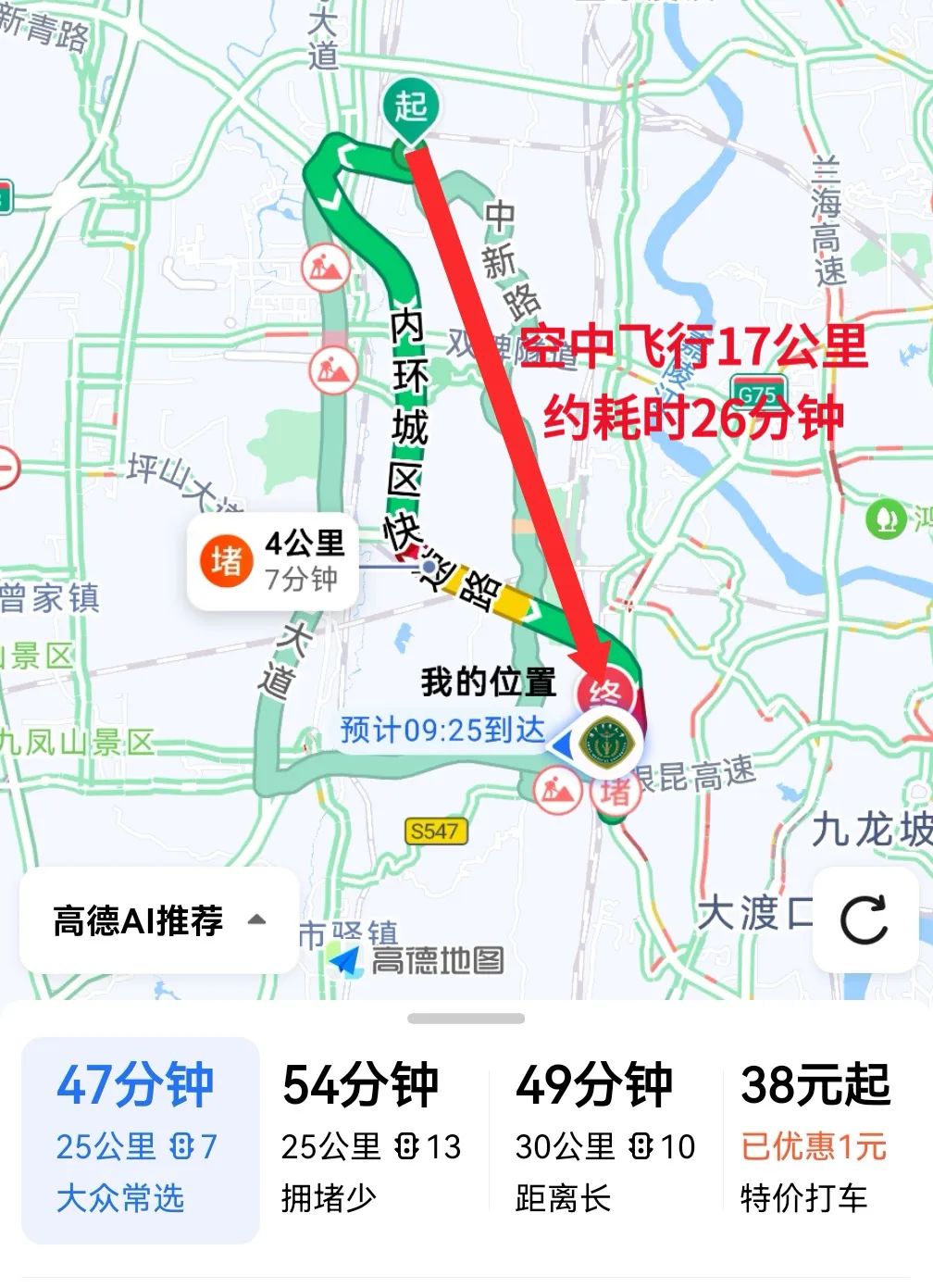This screenshot has height=1288, width=933.
Task: Open the 38元起 特价打车 option
Action: click(816, 1140)
